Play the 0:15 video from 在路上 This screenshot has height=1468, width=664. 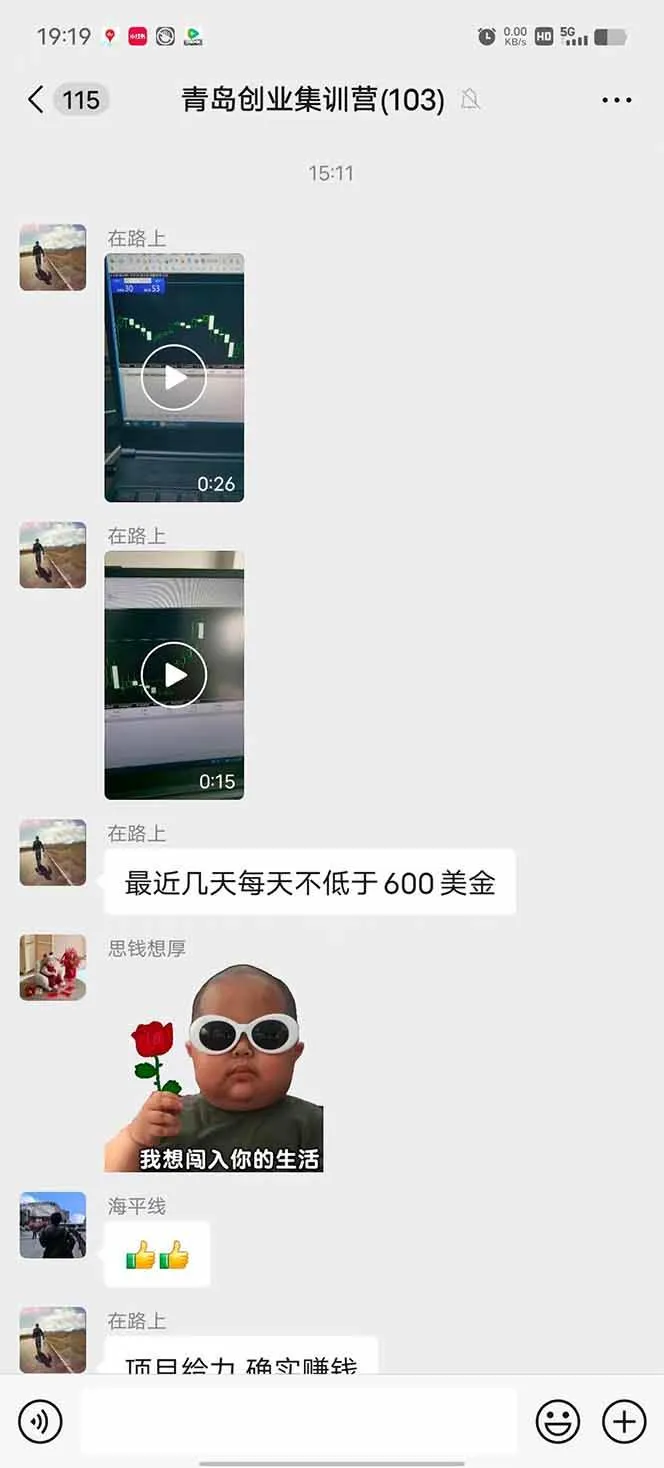pos(174,675)
